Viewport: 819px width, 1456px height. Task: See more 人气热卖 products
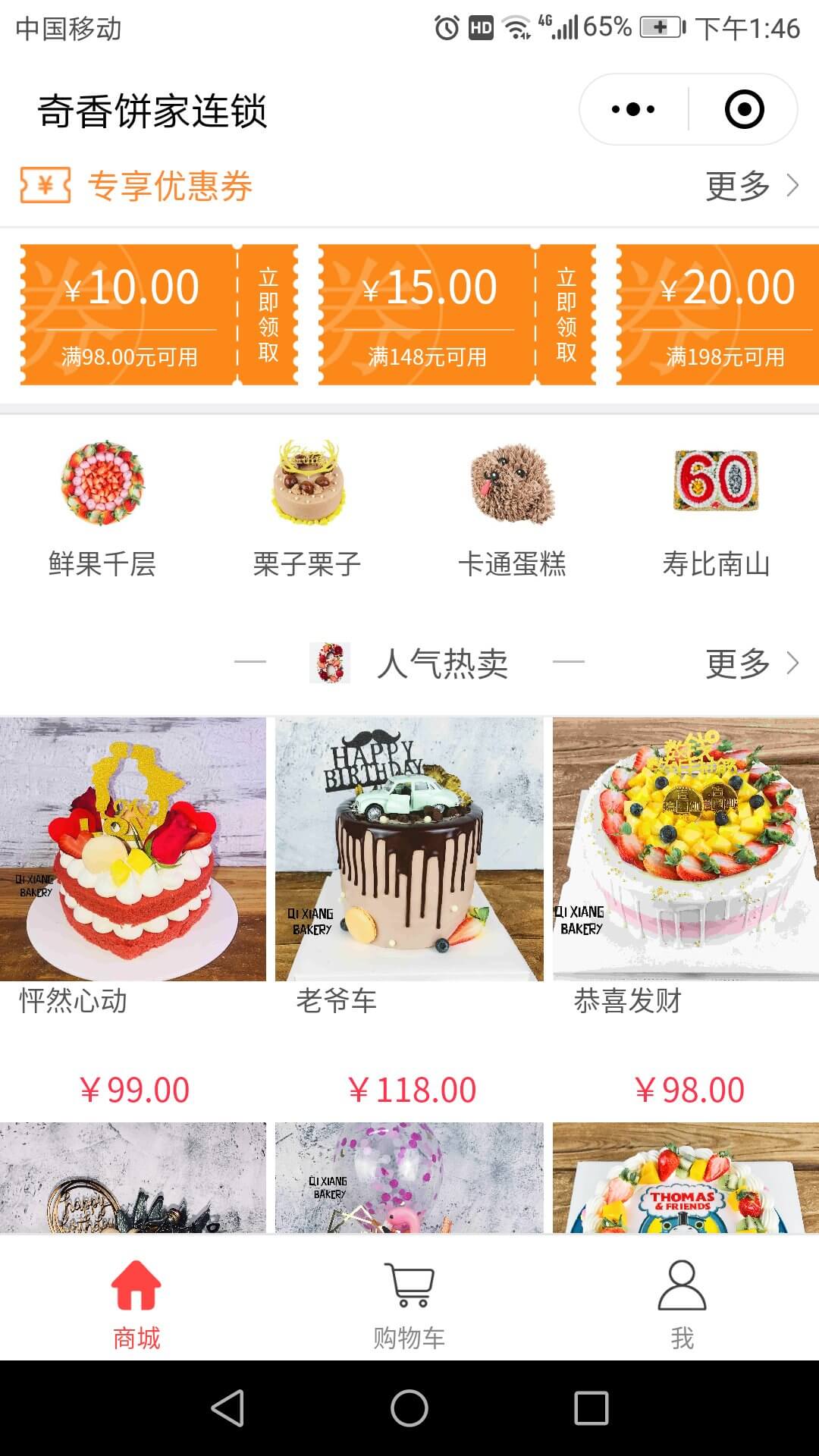click(x=751, y=664)
